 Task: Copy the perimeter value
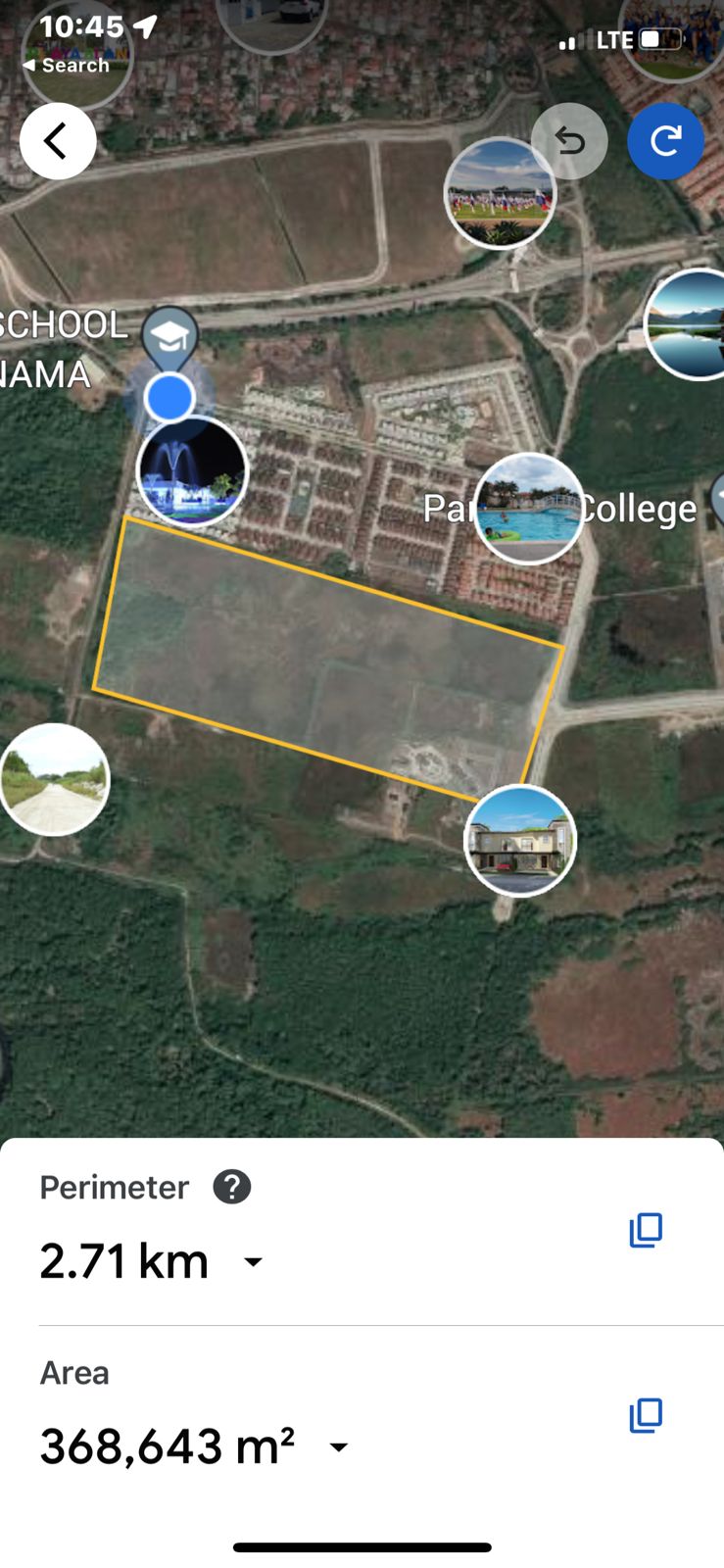(x=646, y=1230)
